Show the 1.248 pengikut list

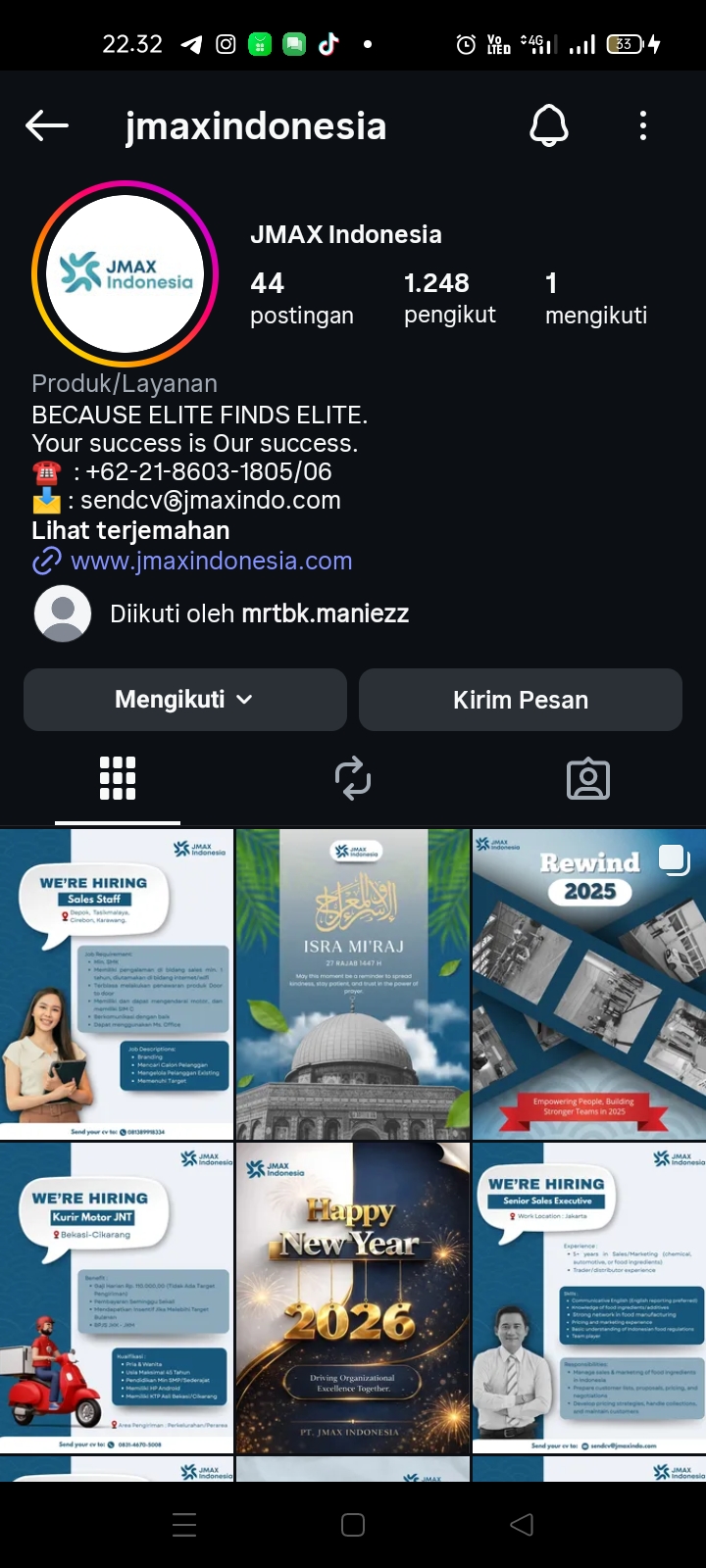449,298
